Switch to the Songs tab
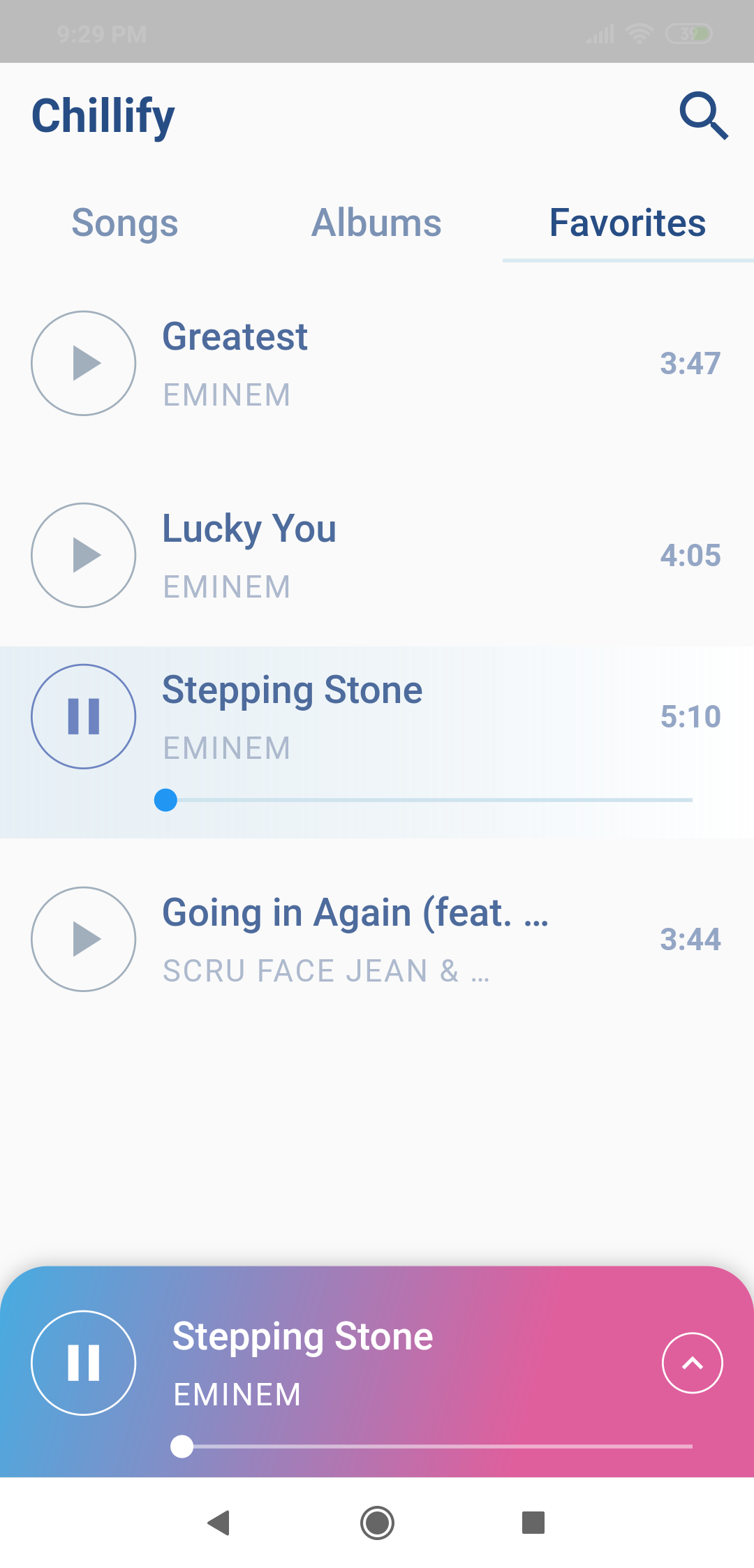Screen dimensions: 754x1568 click(x=125, y=223)
